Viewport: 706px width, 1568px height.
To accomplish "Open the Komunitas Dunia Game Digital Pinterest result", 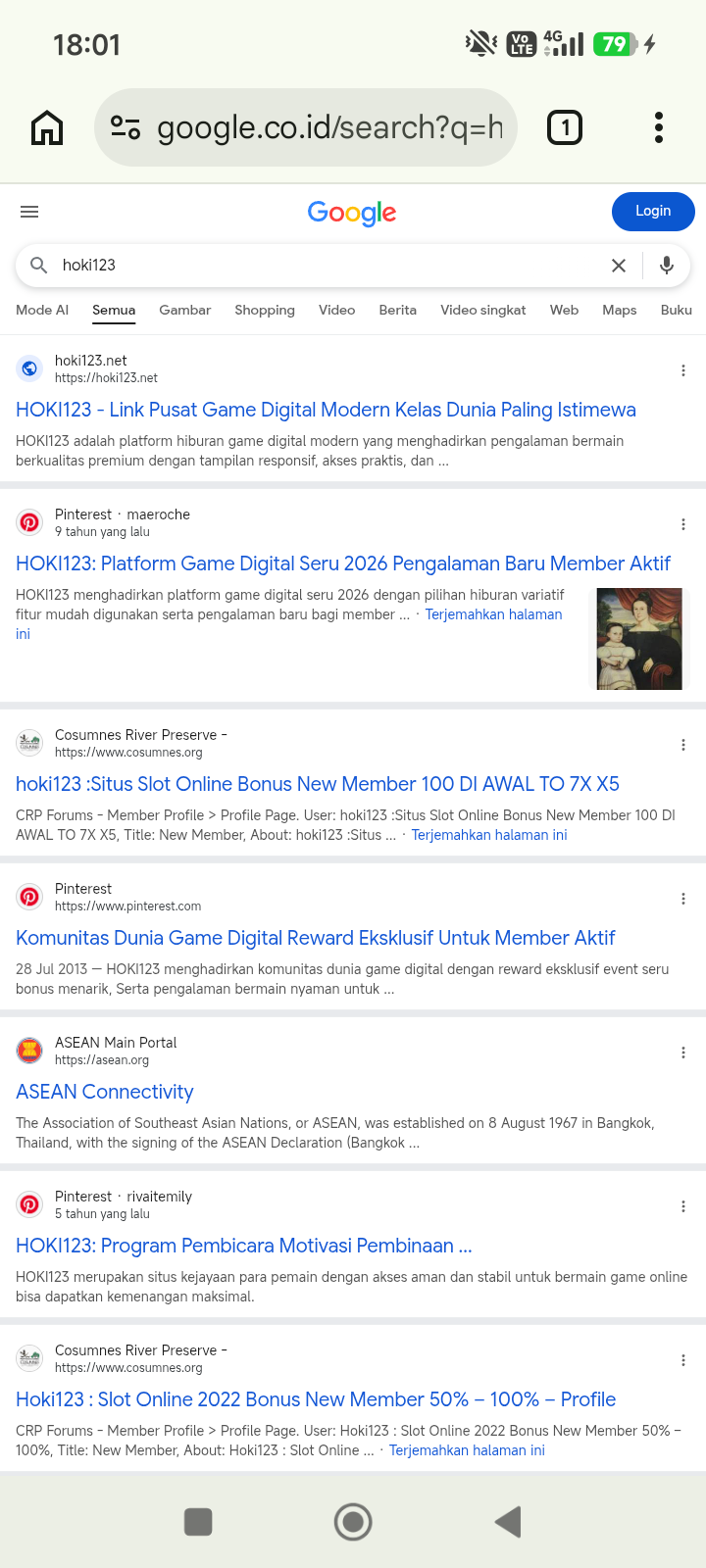I will pos(315,938).
